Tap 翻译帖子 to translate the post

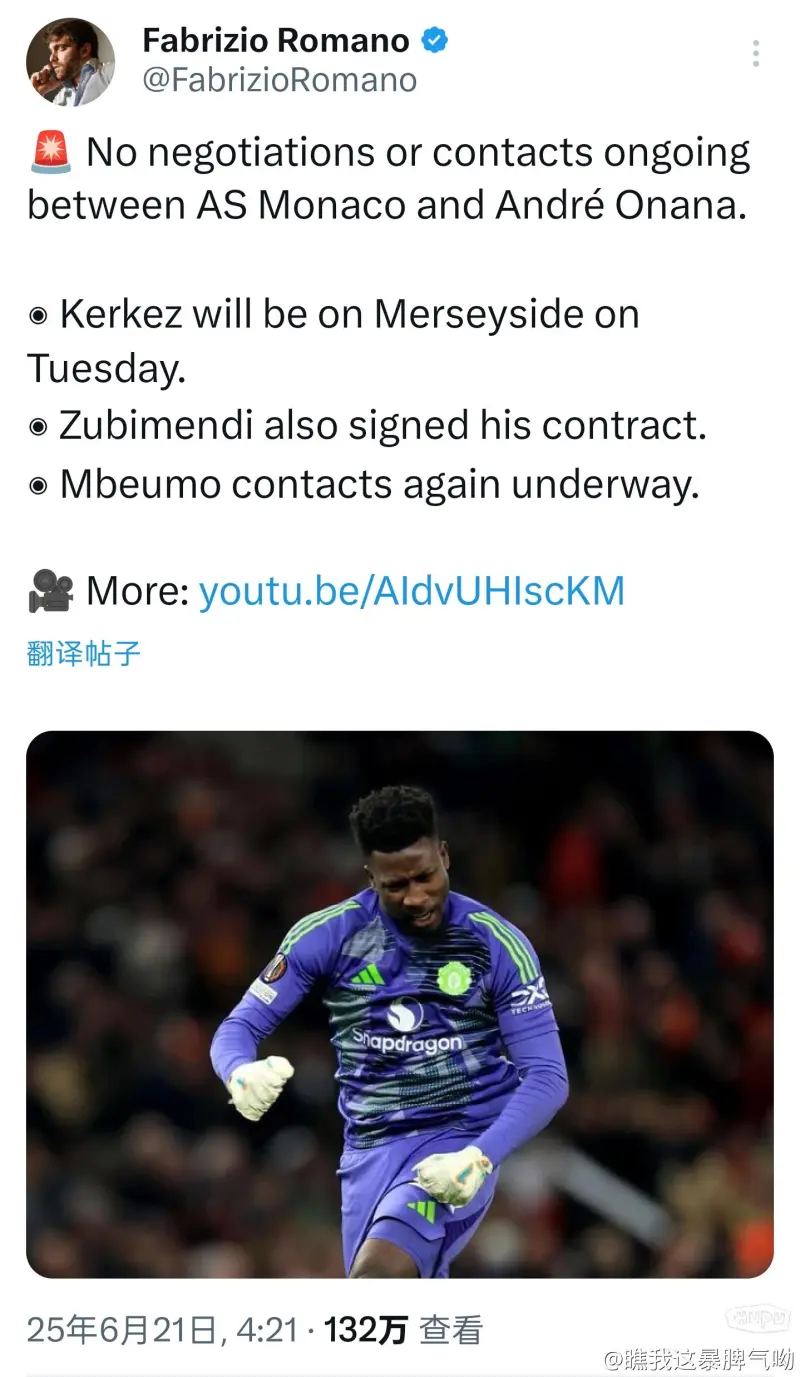[x=84, y=654]
